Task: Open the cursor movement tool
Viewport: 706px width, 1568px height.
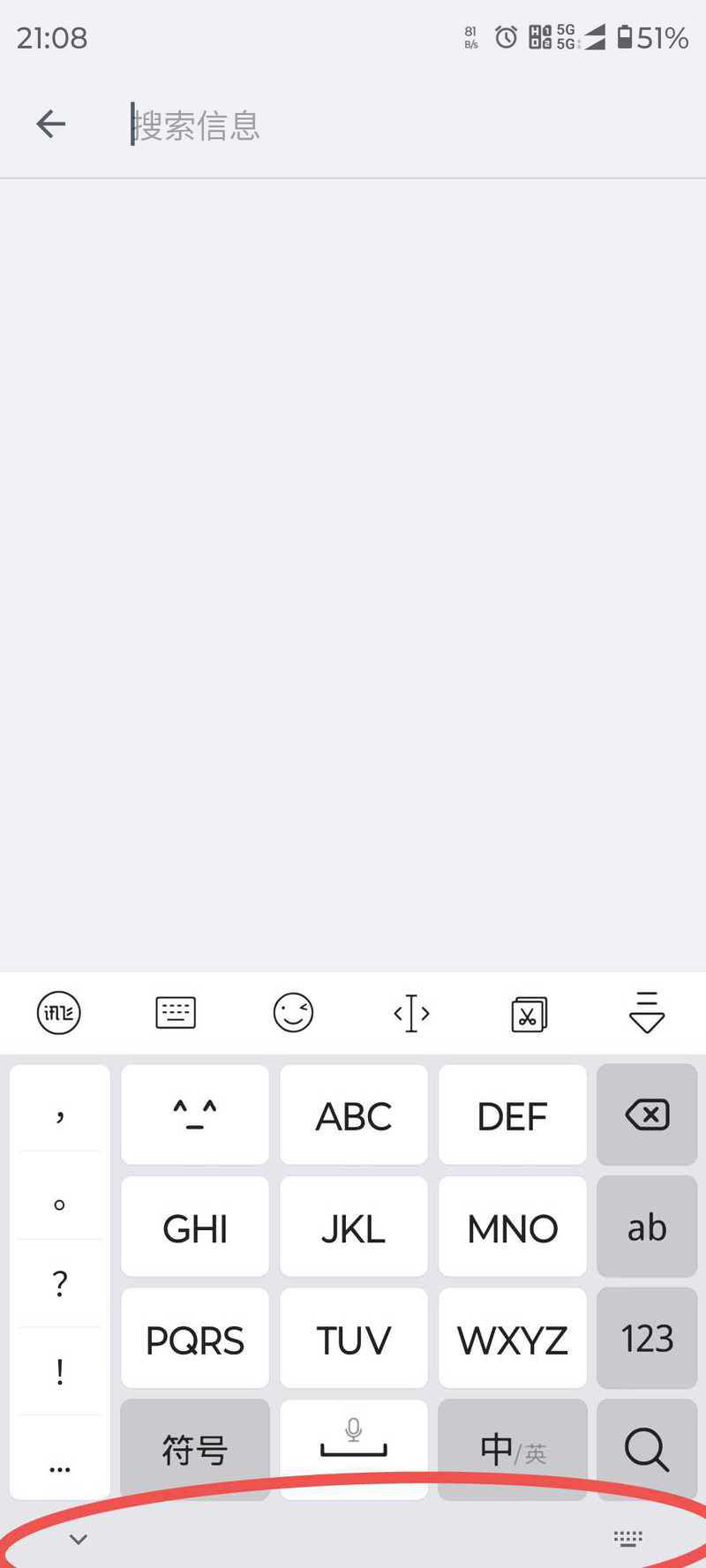Action: point(411,1014)
